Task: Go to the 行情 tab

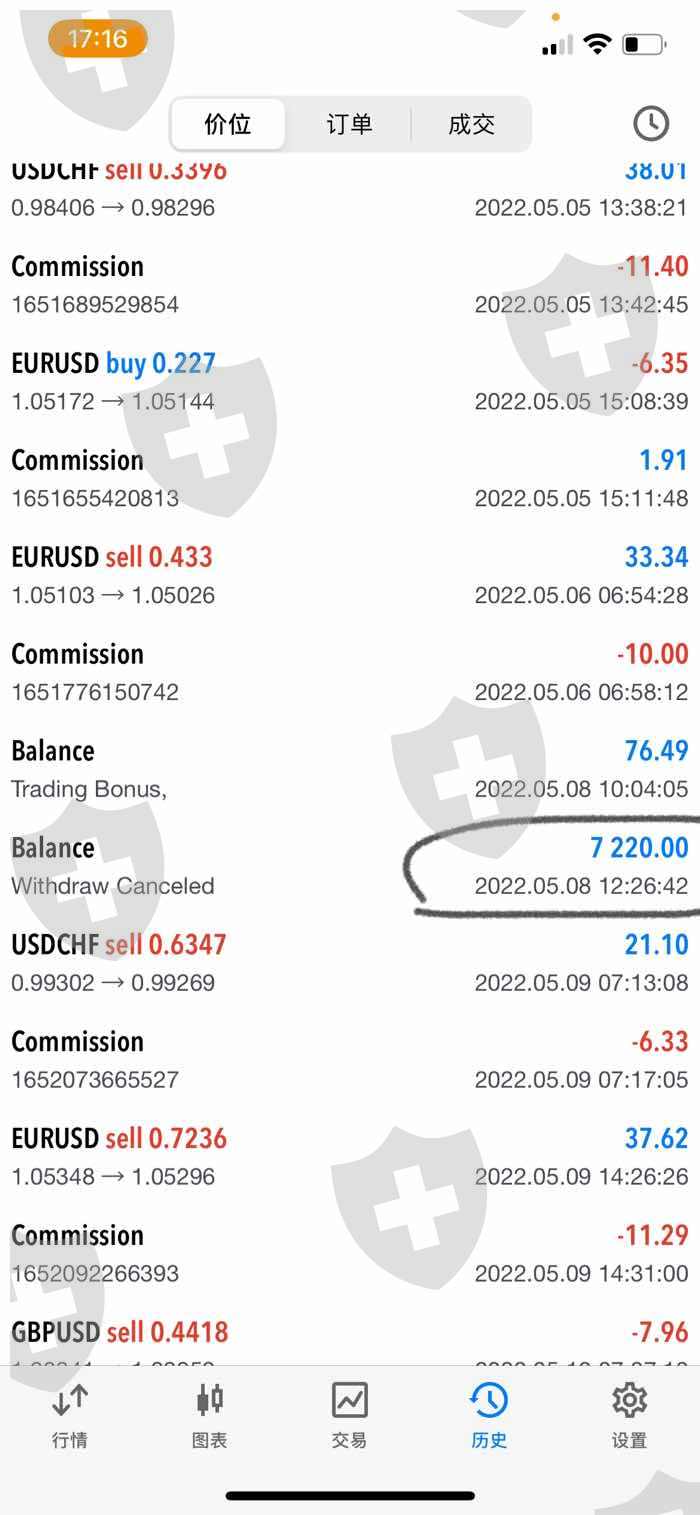Action: (70, 1416)
